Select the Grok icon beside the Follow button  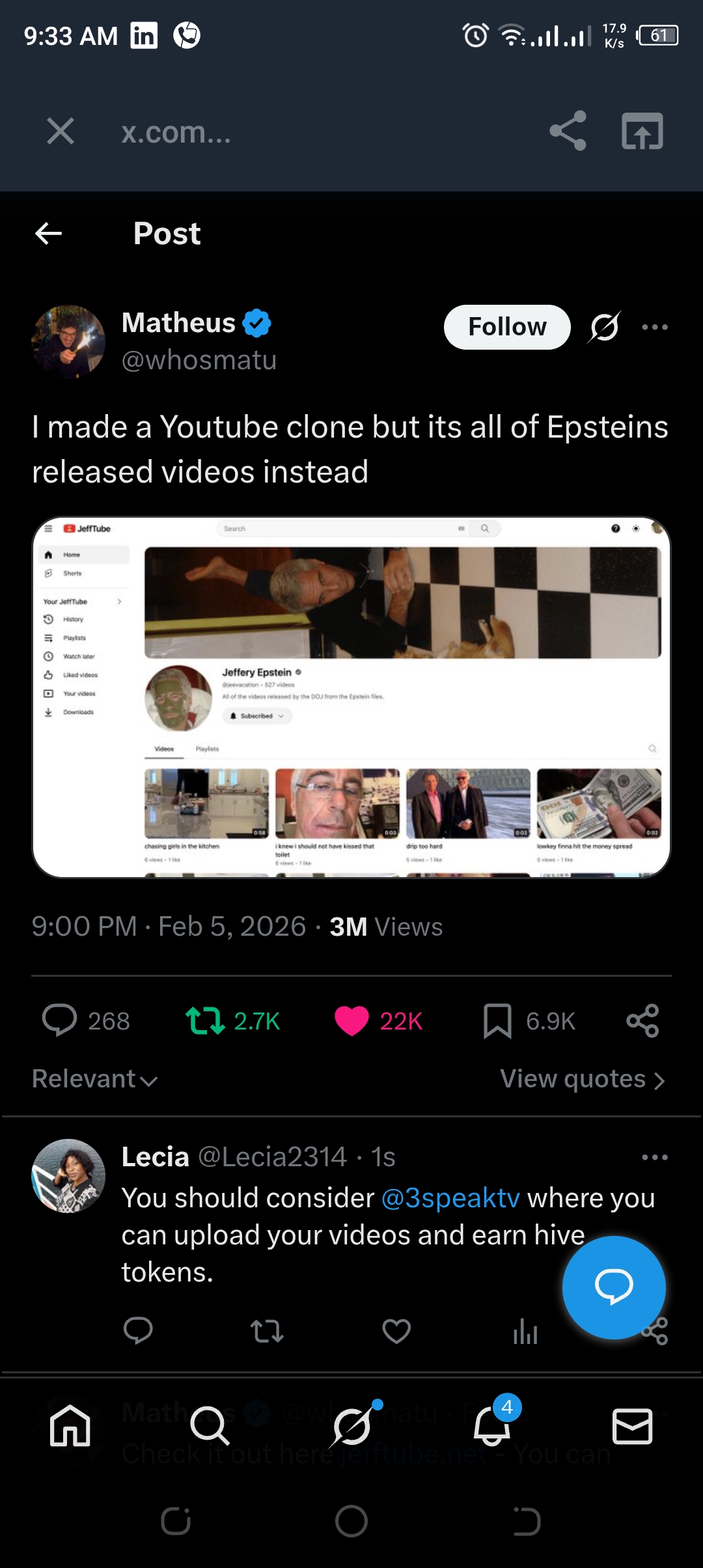pyautogui.click(x=602, y=327)
